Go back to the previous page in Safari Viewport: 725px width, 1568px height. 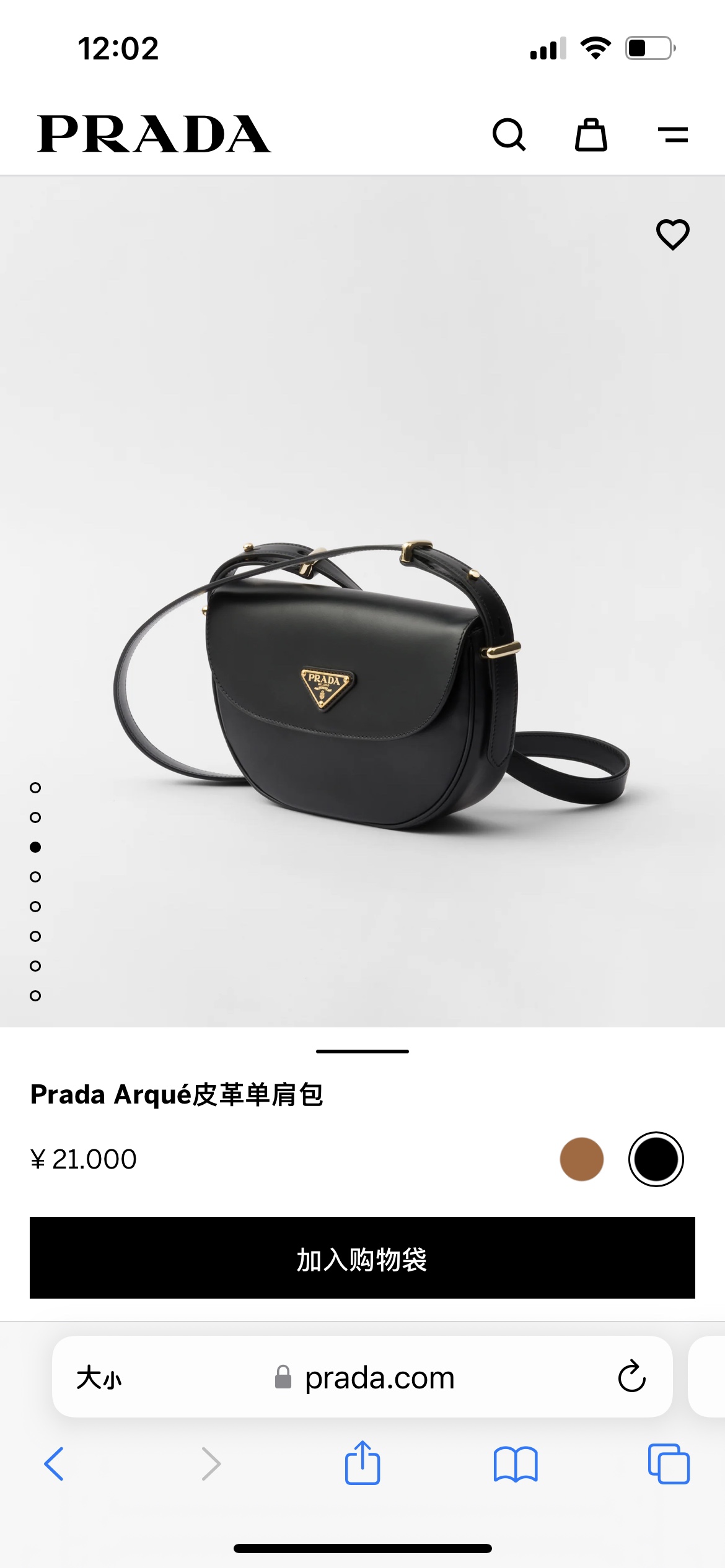[55, 1464]
